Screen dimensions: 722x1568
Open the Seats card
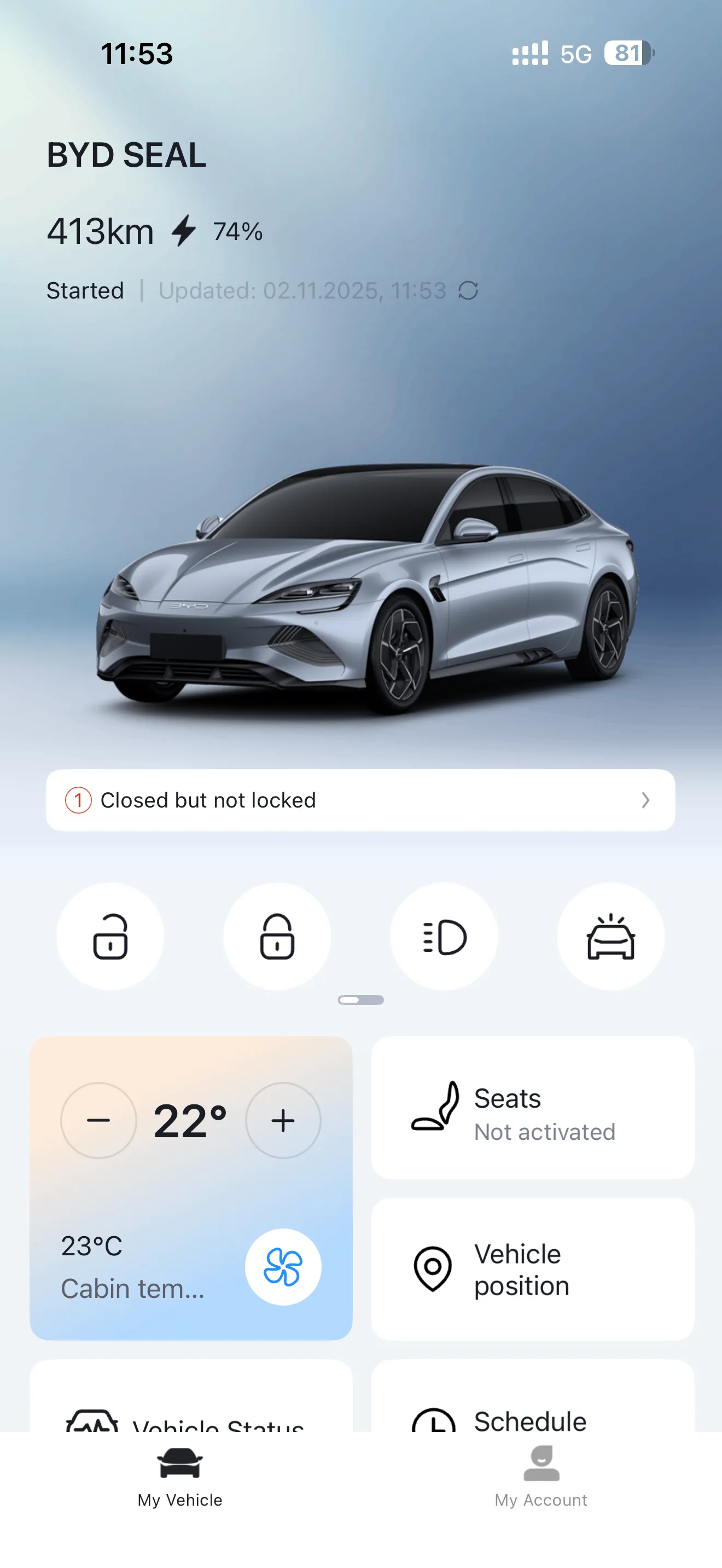(533, 1108)
